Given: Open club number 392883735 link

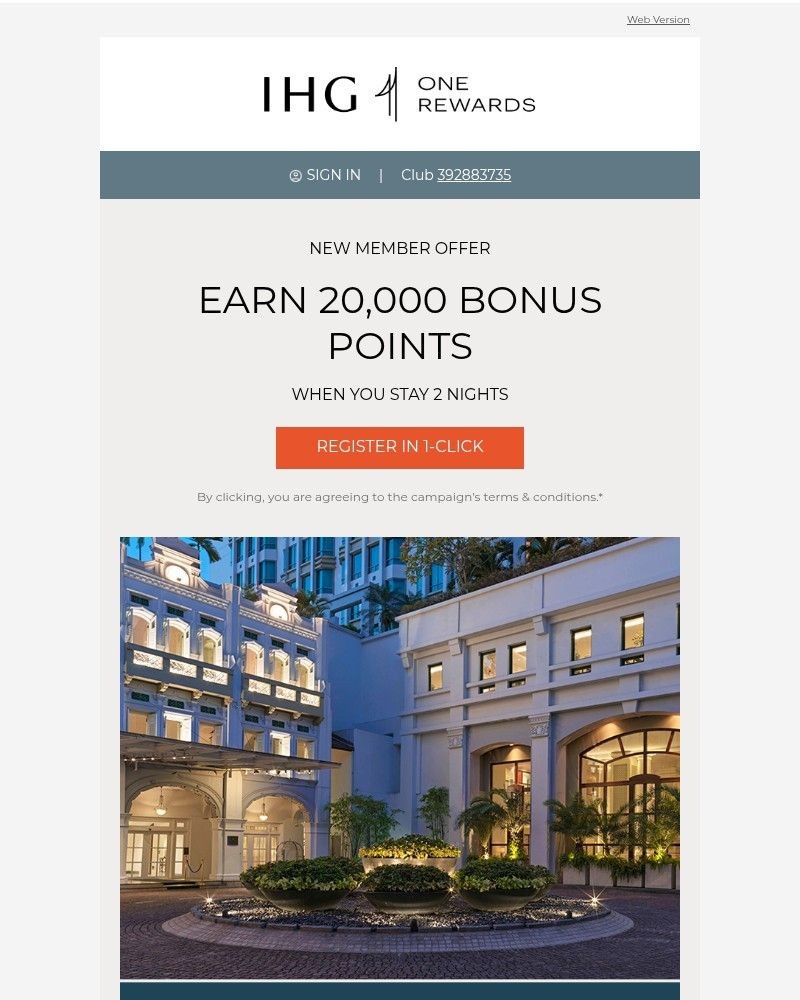Looking at the screenshot, I should pyautogui.click(x=474, y=175).
